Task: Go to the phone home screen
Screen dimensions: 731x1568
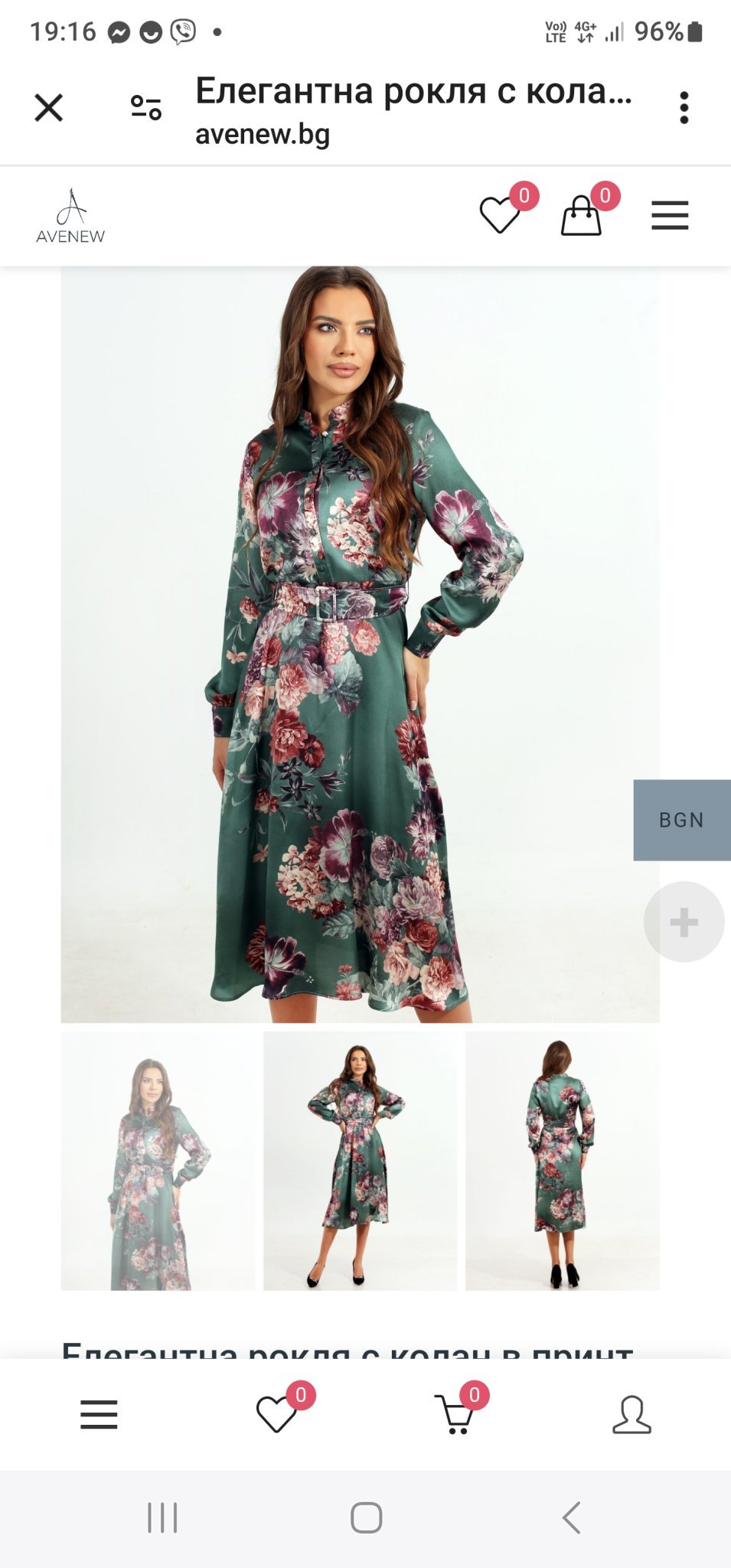Action: click(366, 1517)
